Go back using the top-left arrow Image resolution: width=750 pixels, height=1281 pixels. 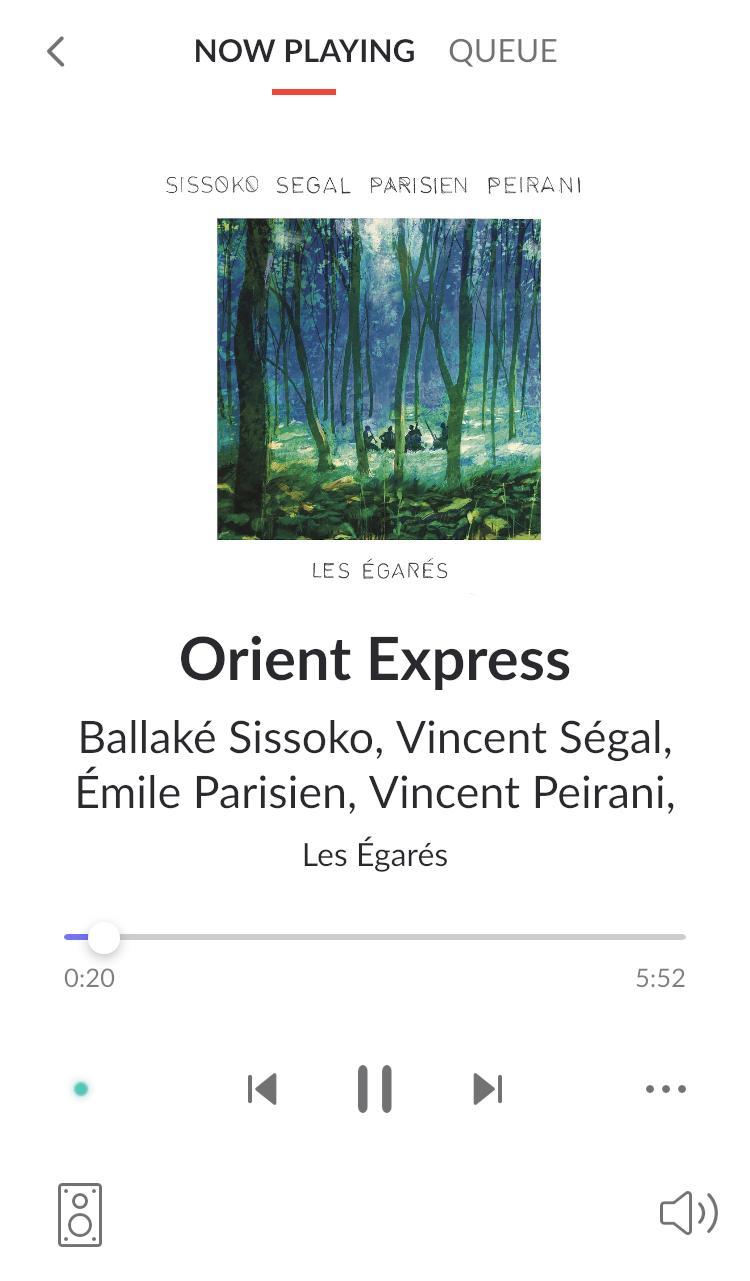point(56,51)
